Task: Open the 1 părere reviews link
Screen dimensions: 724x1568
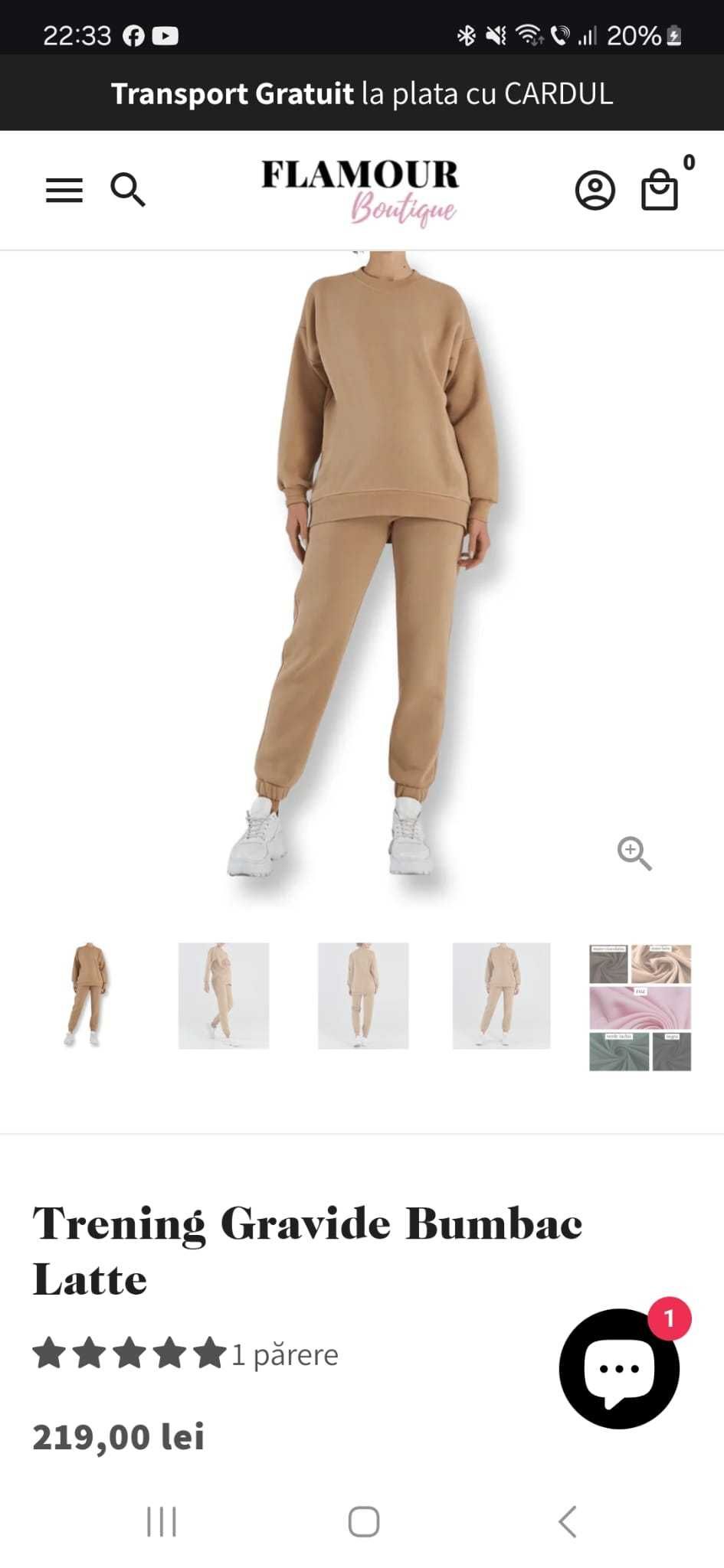Action: (x=284, y=1354)
